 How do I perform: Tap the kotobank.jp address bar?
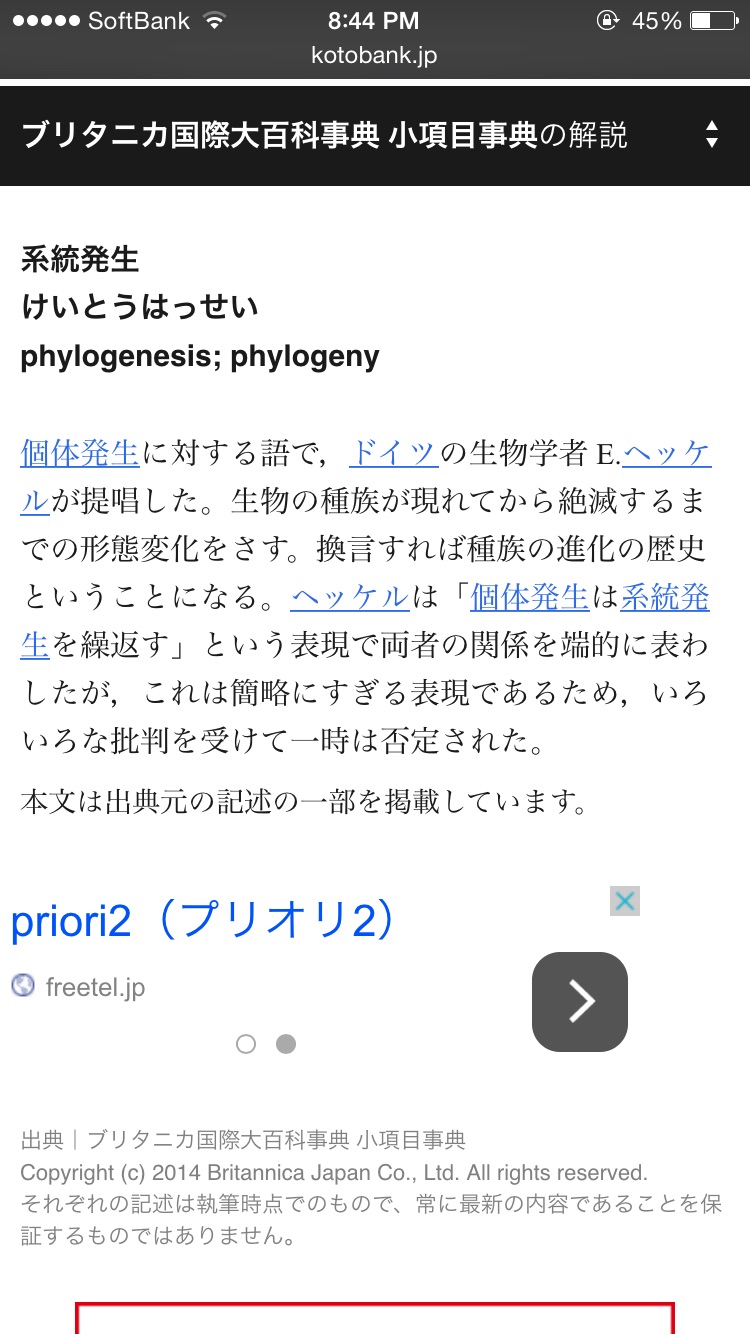[374, 55]
